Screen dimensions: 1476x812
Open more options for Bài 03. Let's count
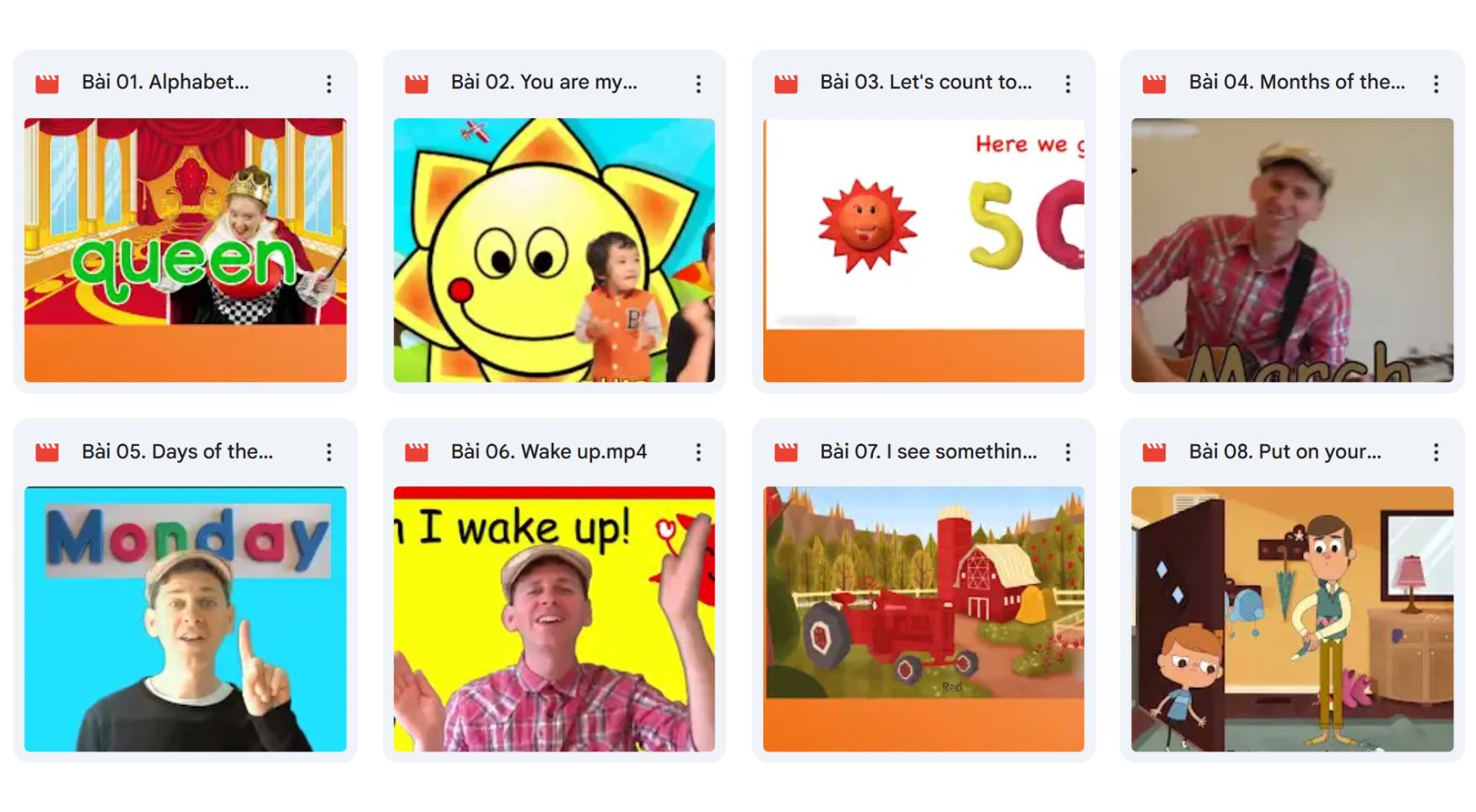[1068, 83]
